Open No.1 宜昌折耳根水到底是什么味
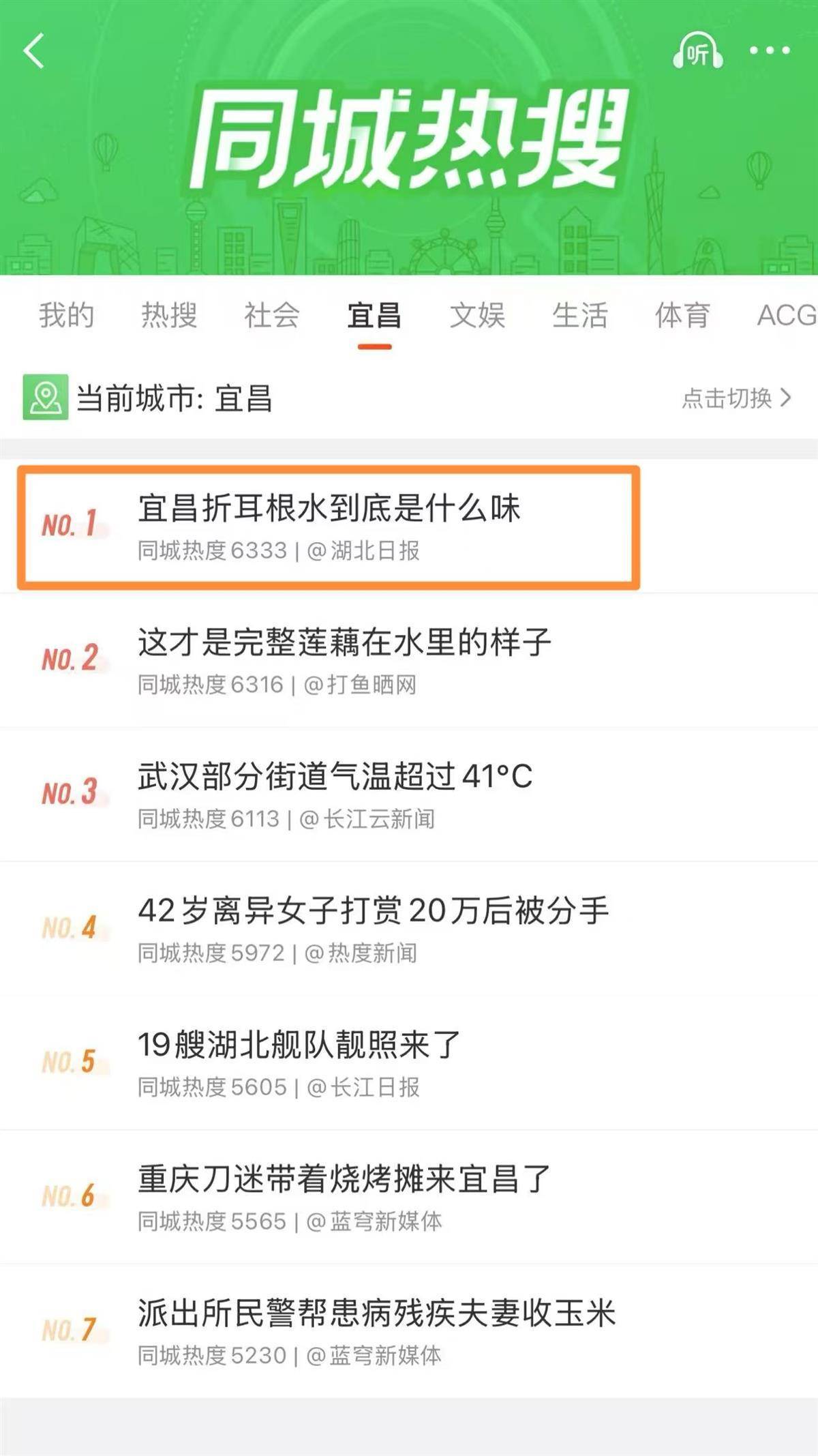The width and height of the screenshot is (818, 1456). (x=409, y=526)
